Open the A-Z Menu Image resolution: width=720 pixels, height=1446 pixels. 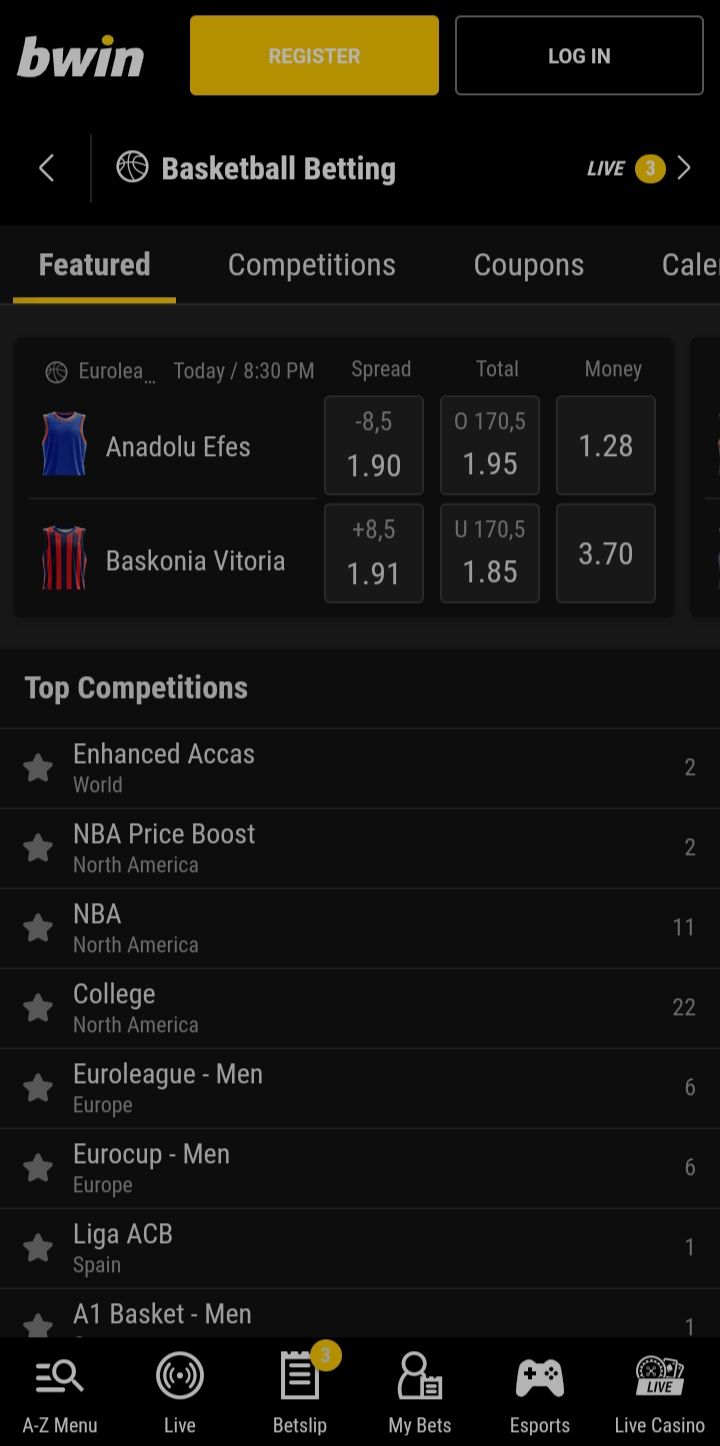coord(60,1393)
